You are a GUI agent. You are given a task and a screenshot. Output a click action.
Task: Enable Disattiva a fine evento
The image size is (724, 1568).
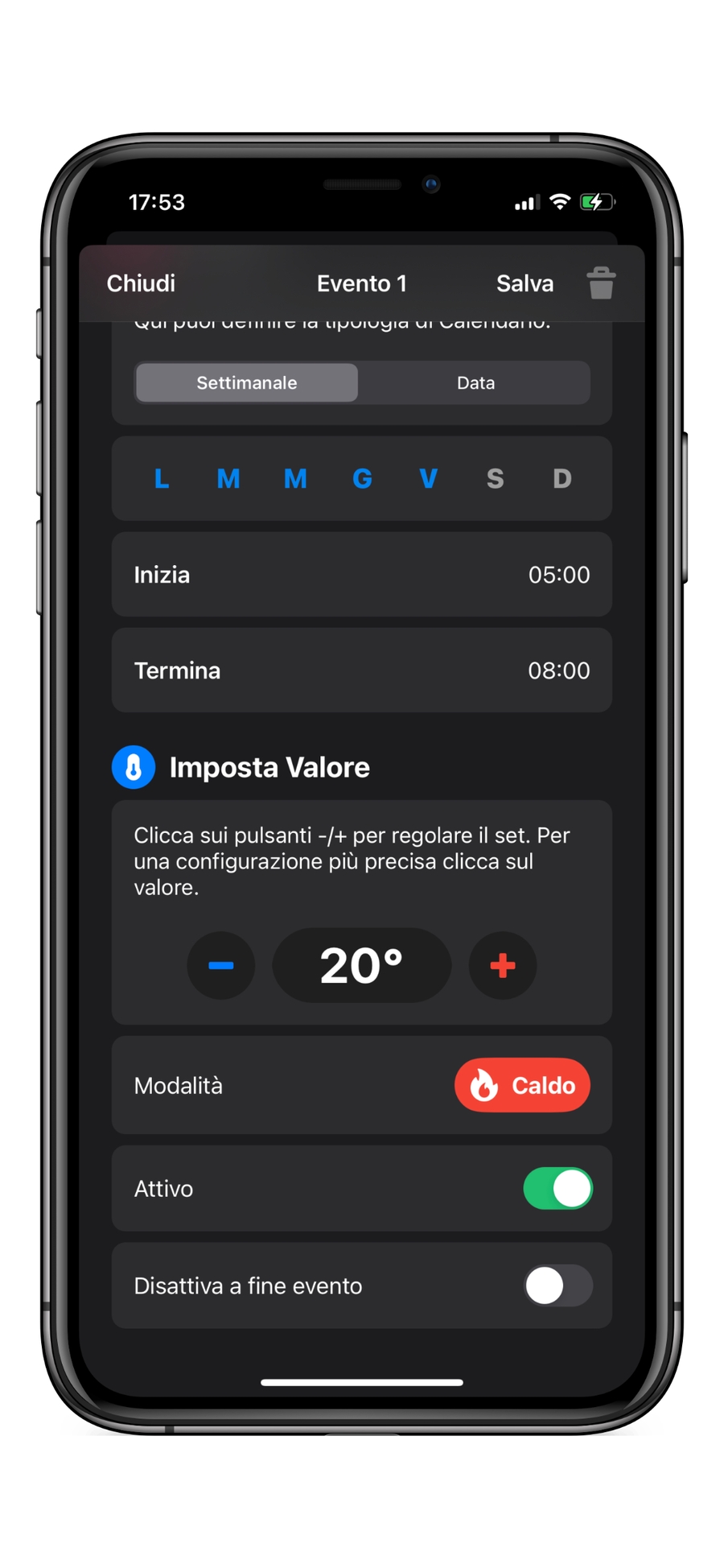(x=557, y=1285)
